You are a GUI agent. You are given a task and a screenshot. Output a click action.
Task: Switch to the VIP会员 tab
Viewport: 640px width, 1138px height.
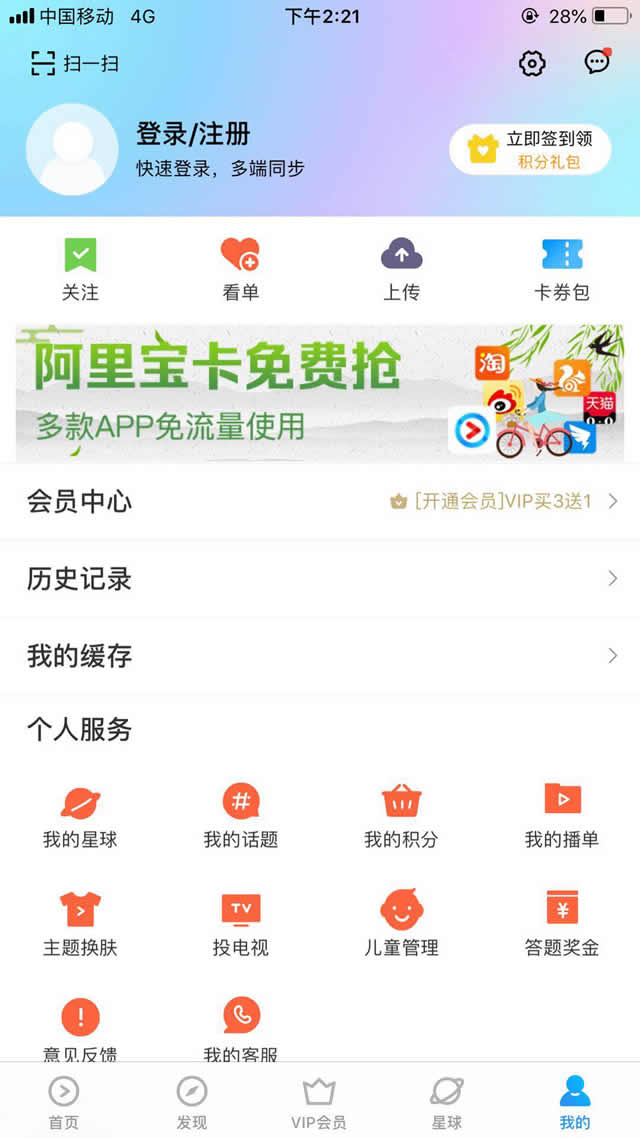pos(319,1102)
